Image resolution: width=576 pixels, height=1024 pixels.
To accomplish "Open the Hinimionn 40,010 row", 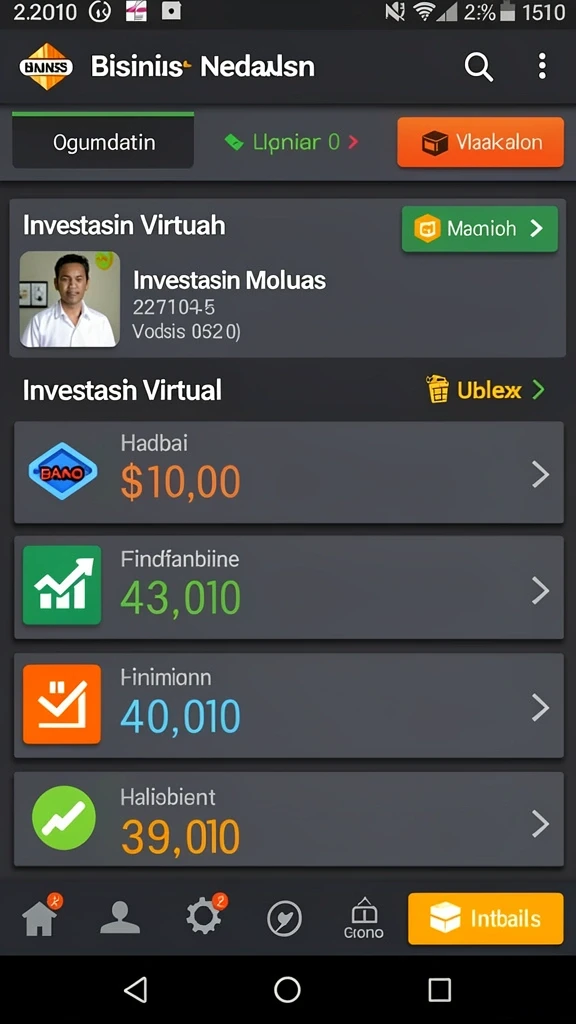I will coord(289,705).
